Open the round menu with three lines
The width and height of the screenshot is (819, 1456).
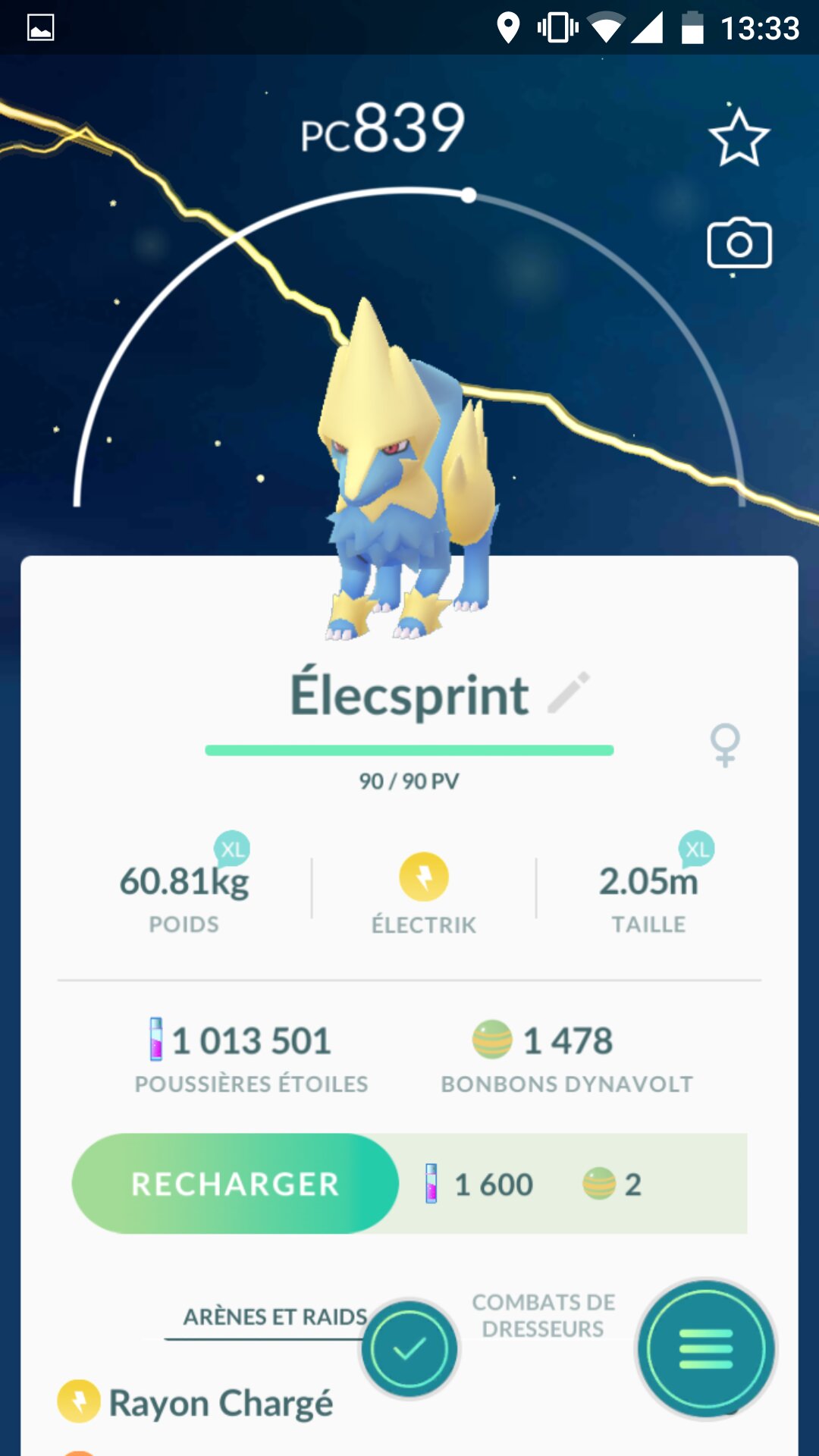click(706, 1349)
